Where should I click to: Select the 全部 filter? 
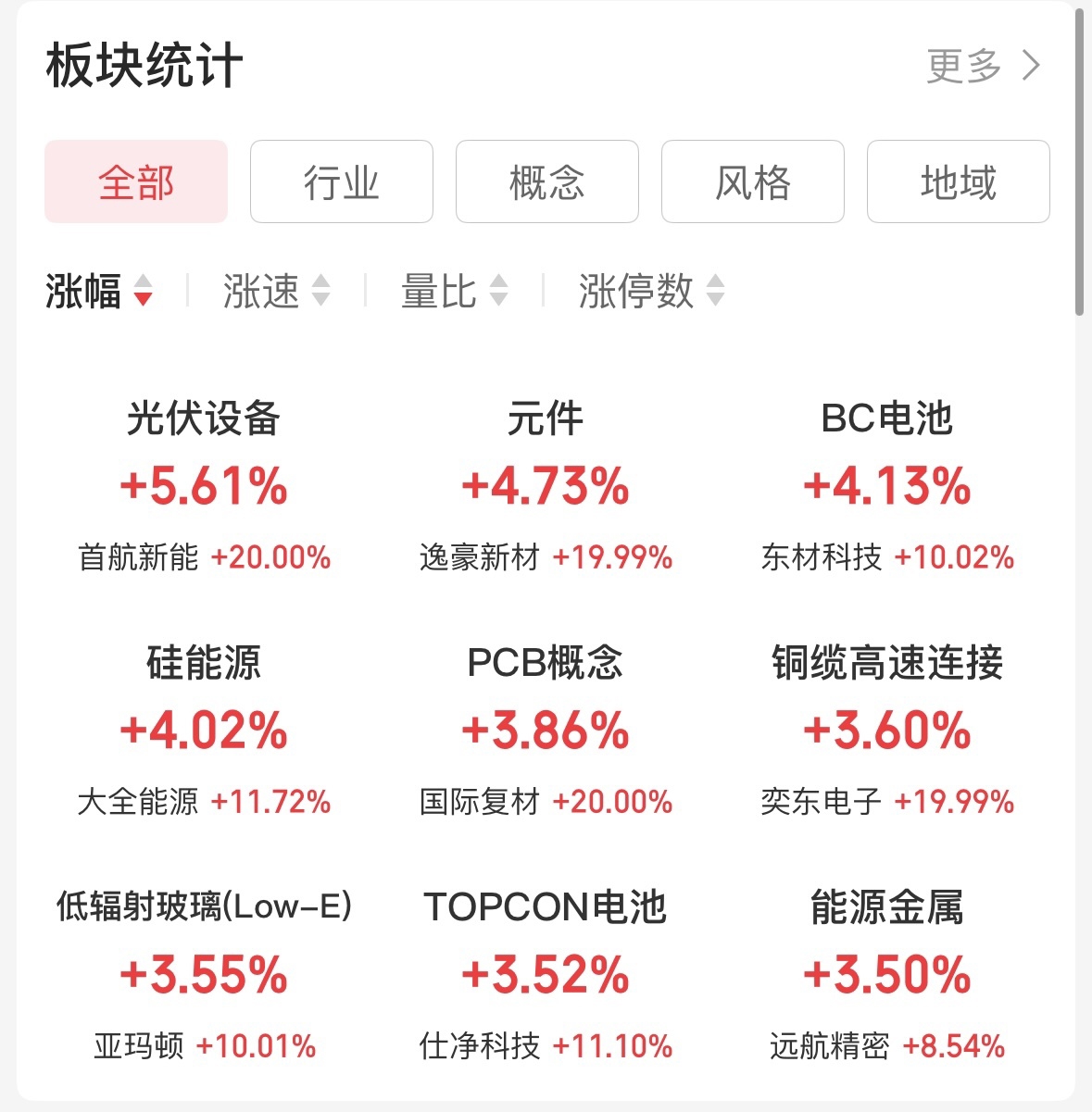coord(135,182)
